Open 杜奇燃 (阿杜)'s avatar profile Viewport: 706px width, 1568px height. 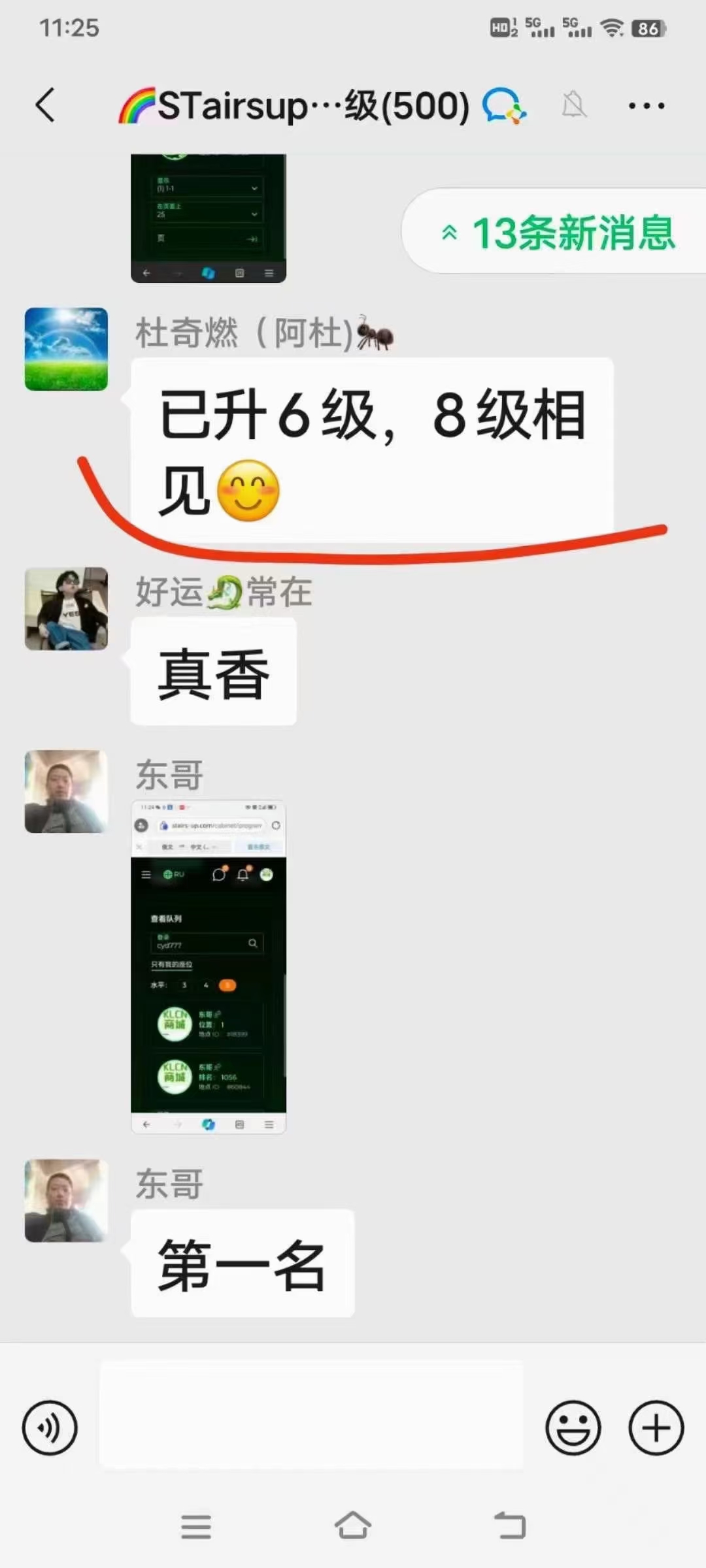click(66, 350)
